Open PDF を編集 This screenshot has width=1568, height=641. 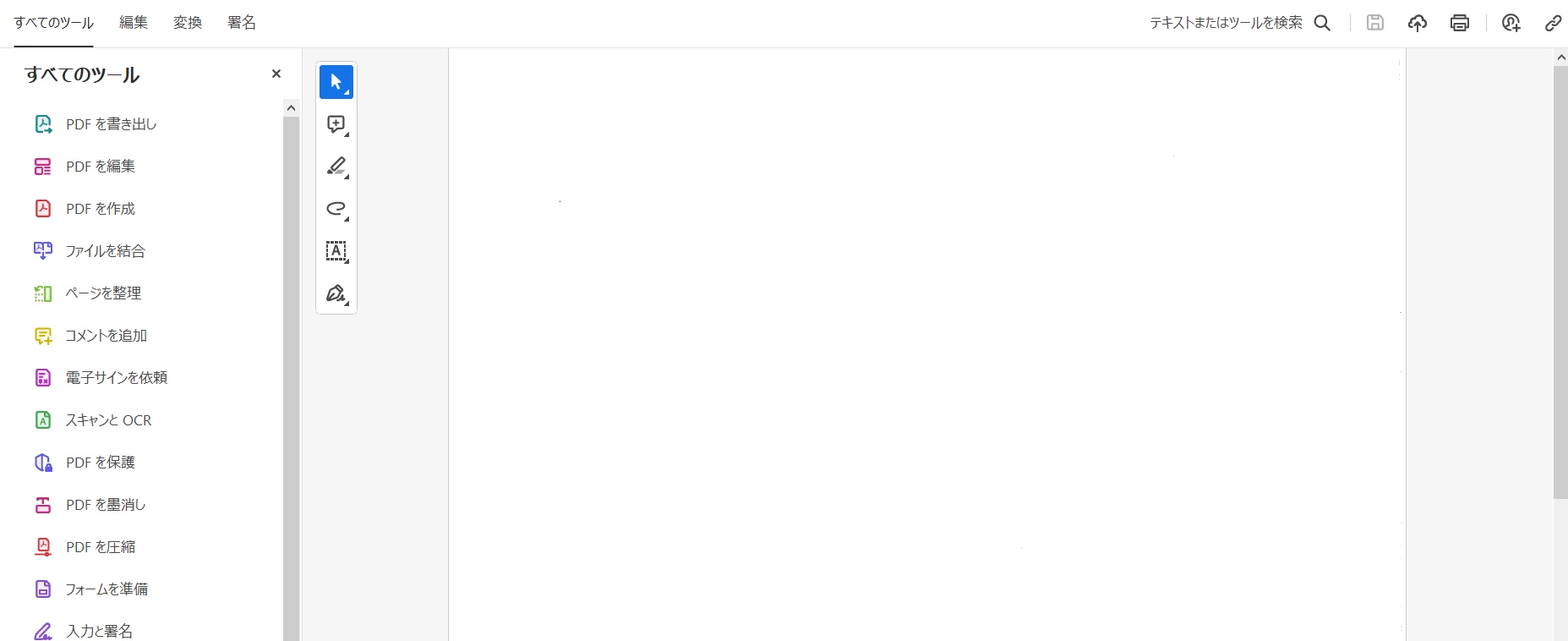pos(100,167)
